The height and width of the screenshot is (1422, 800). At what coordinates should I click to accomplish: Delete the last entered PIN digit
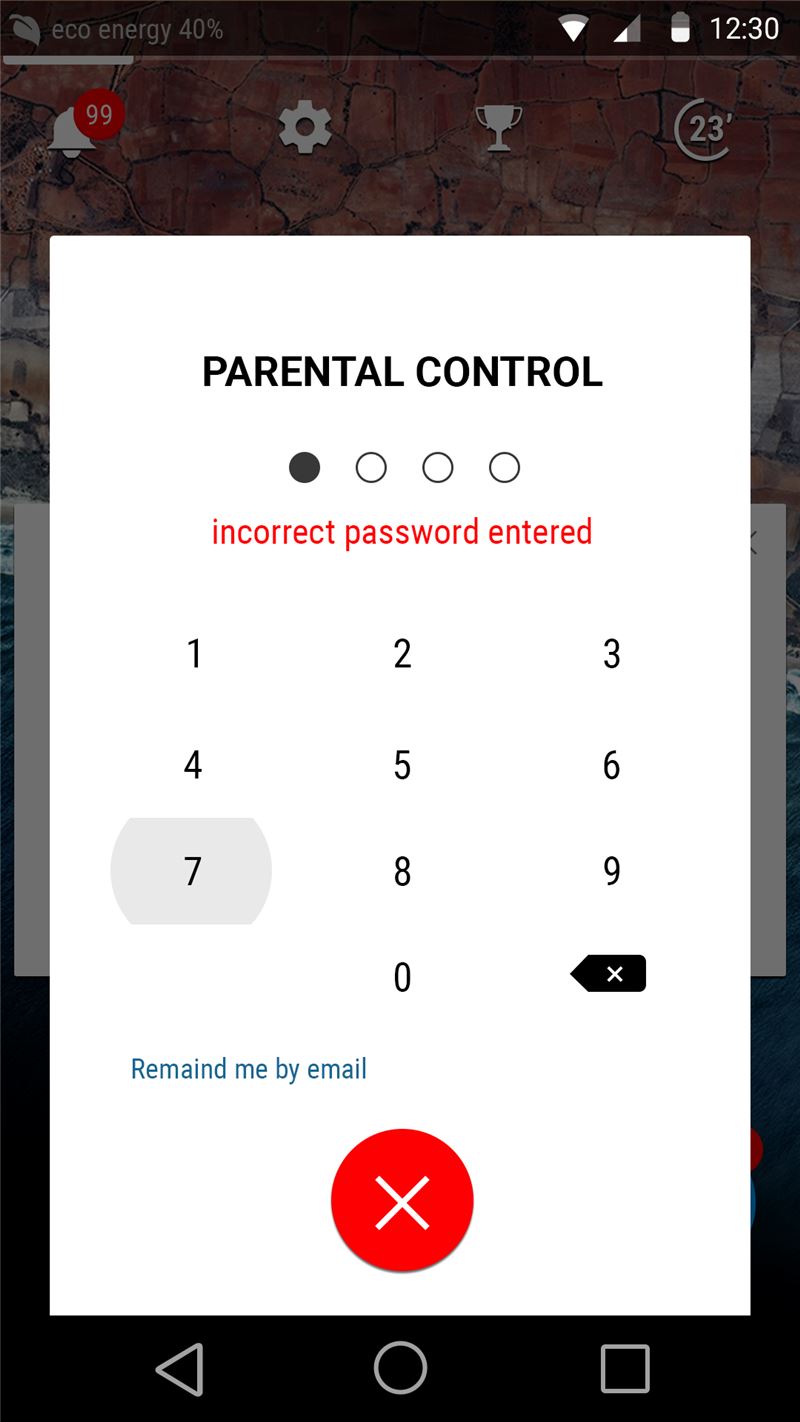click(609, 973)
